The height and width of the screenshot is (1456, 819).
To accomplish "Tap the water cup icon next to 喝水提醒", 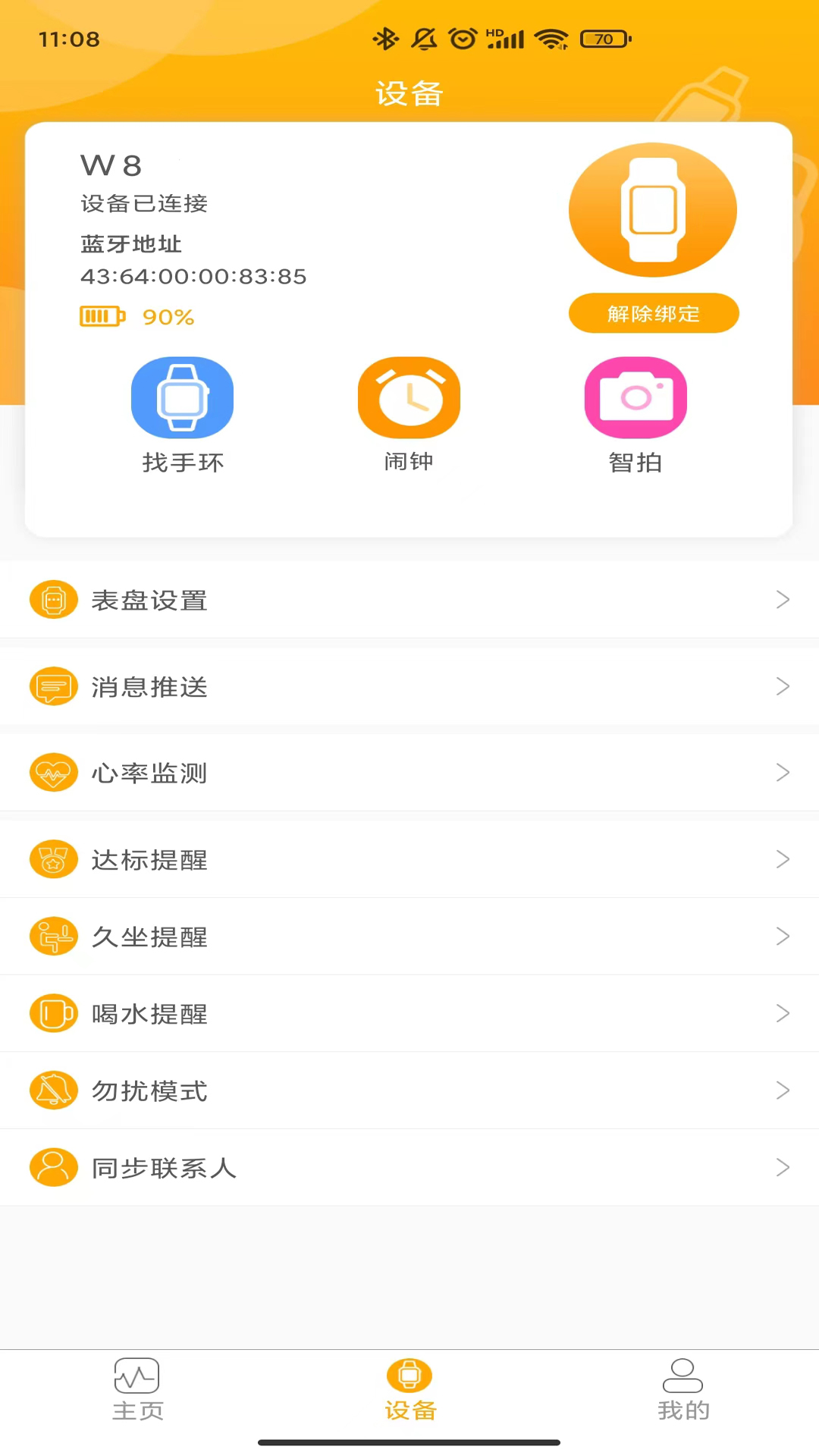I will (x=53, y=1013).
